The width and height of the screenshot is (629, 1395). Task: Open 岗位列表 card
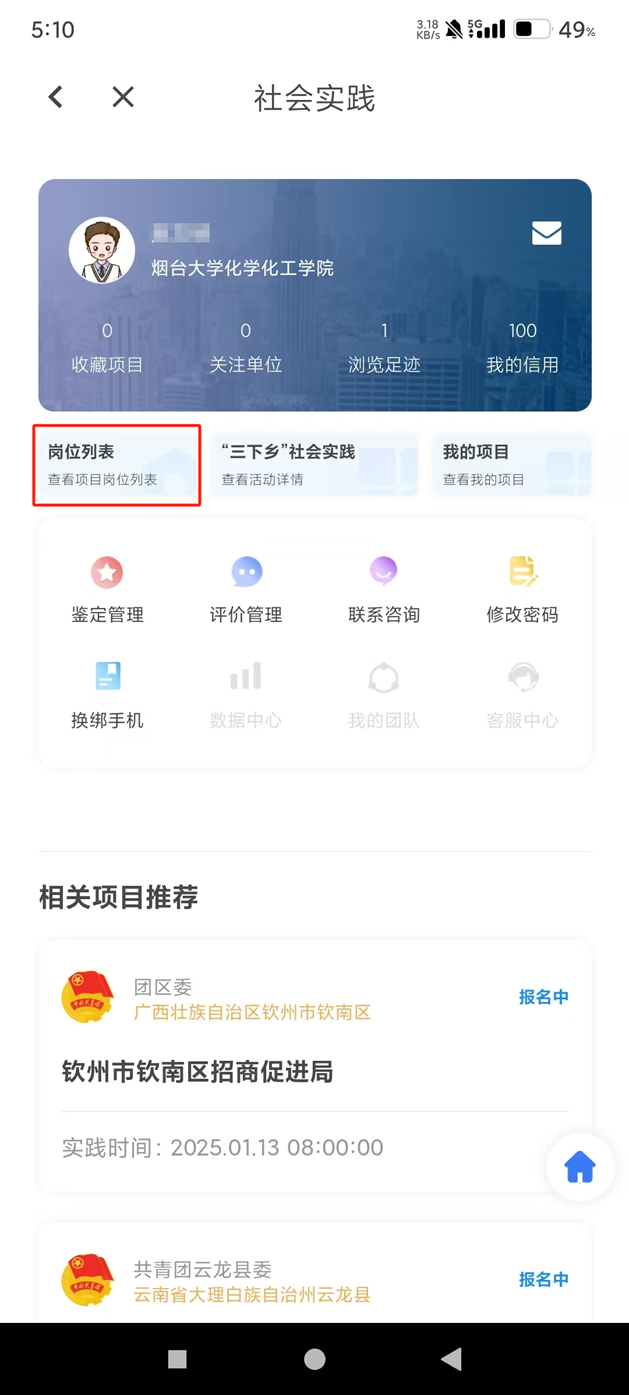116,465
